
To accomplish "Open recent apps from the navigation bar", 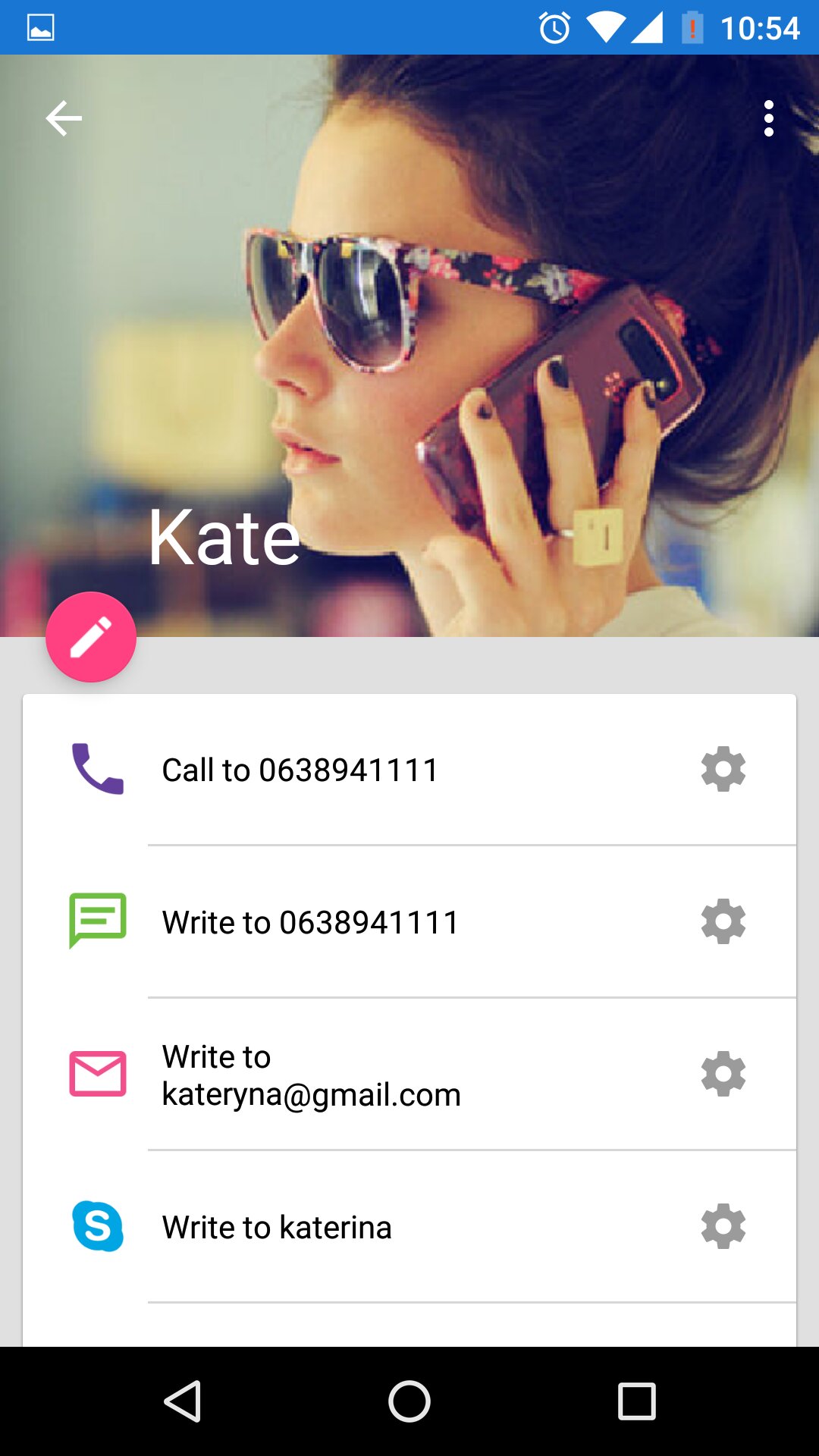I will pos(636,1401).
